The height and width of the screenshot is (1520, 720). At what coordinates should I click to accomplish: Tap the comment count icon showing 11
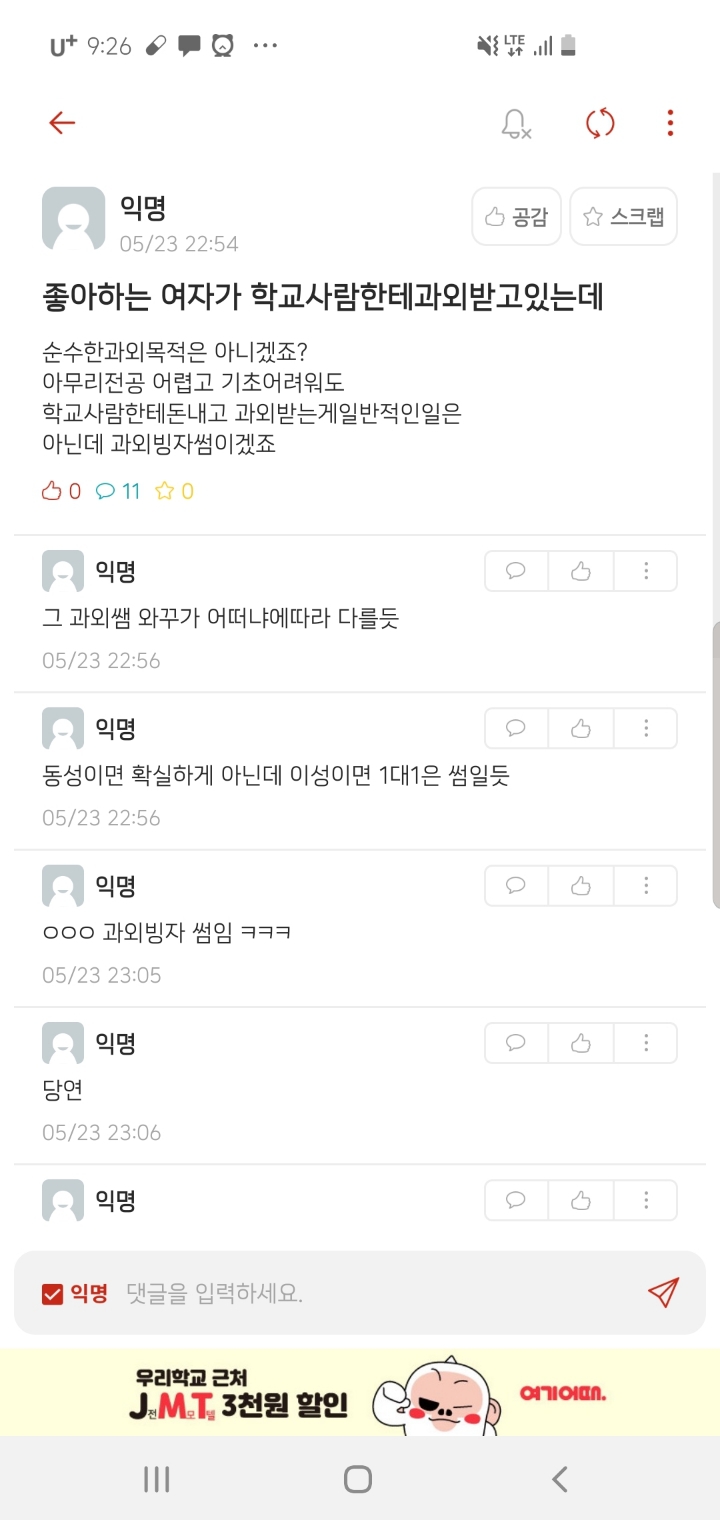point(119,492)
